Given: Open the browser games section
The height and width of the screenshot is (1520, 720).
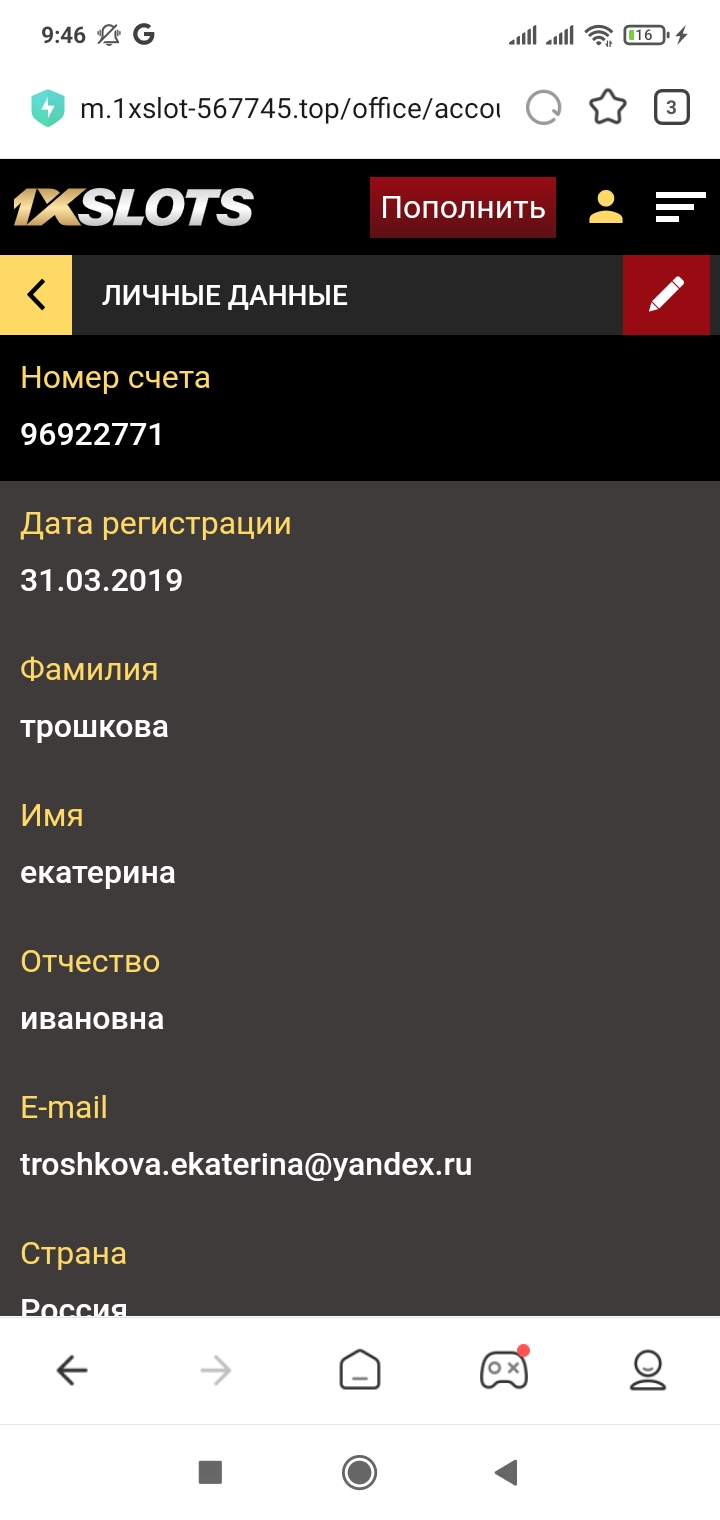Looking at the screenshot, I should (504, 1370).
